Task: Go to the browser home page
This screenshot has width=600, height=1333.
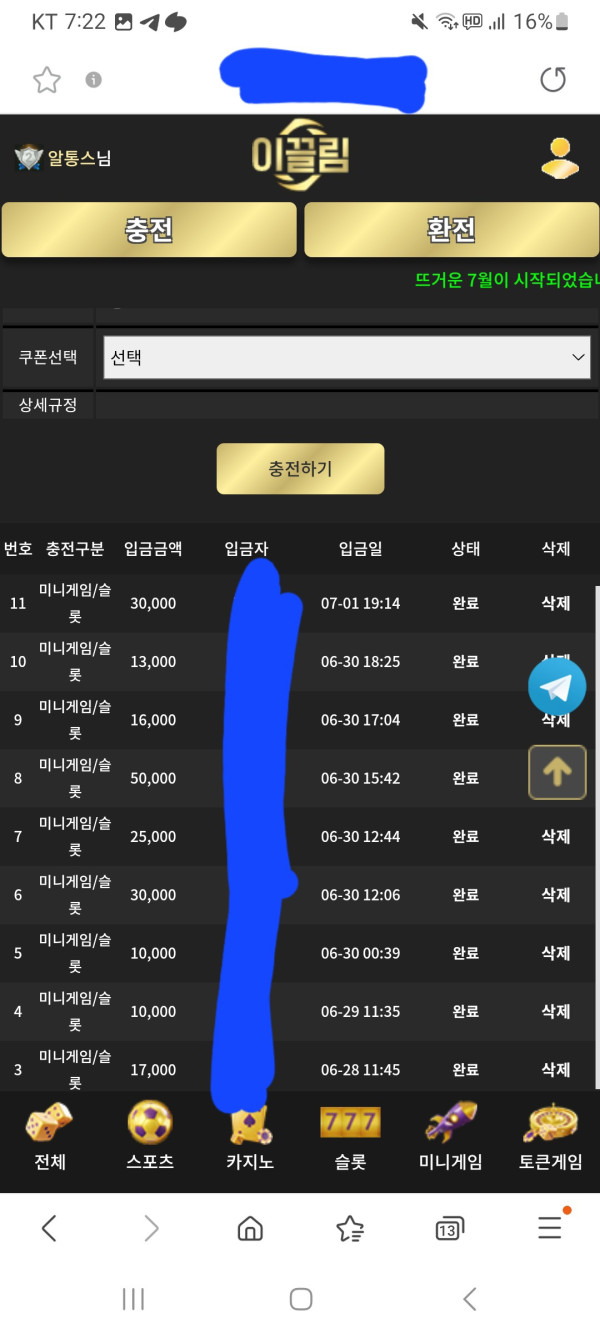Action: tap(250, 1228)
